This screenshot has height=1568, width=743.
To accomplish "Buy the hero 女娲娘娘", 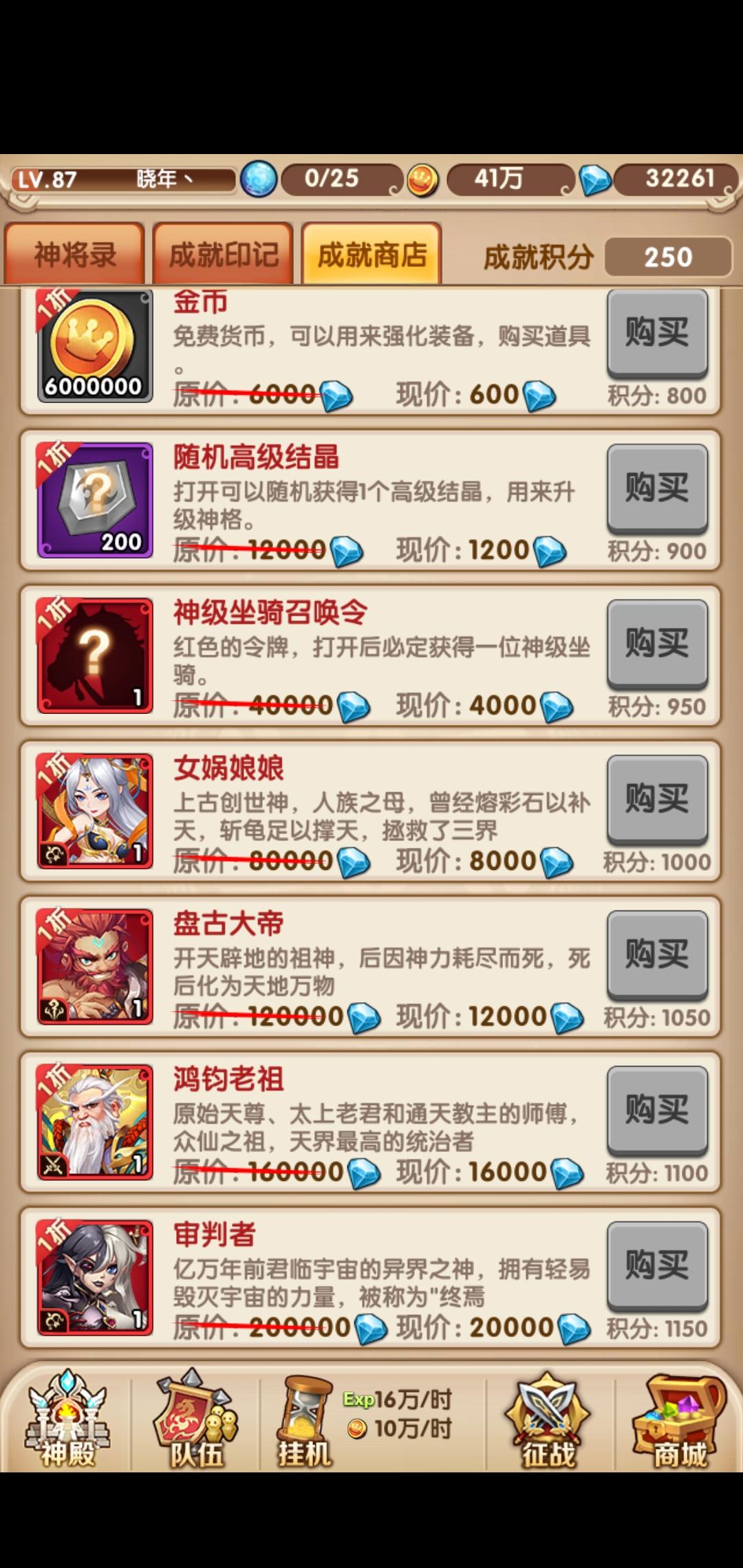I will pos(657,798).
